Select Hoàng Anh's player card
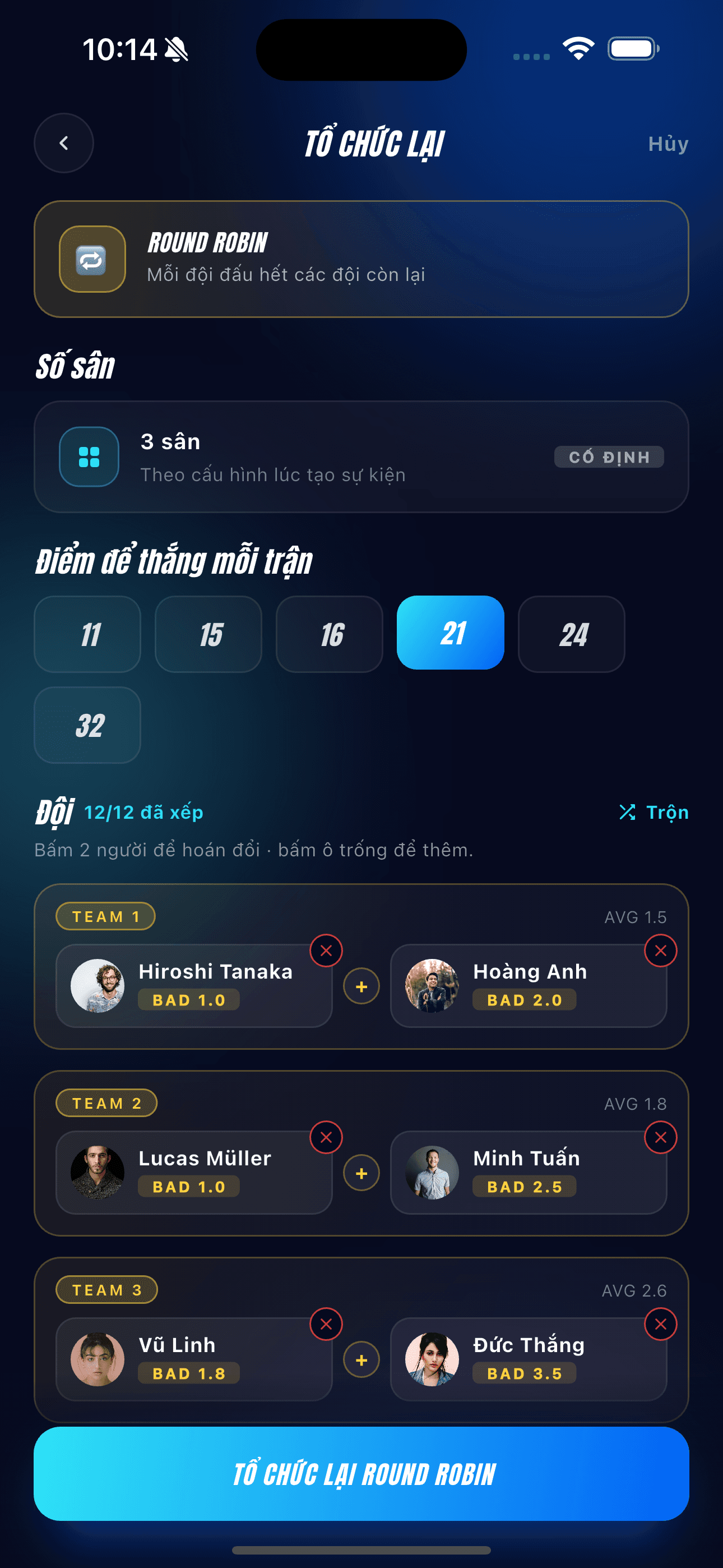 click(529, 986)
